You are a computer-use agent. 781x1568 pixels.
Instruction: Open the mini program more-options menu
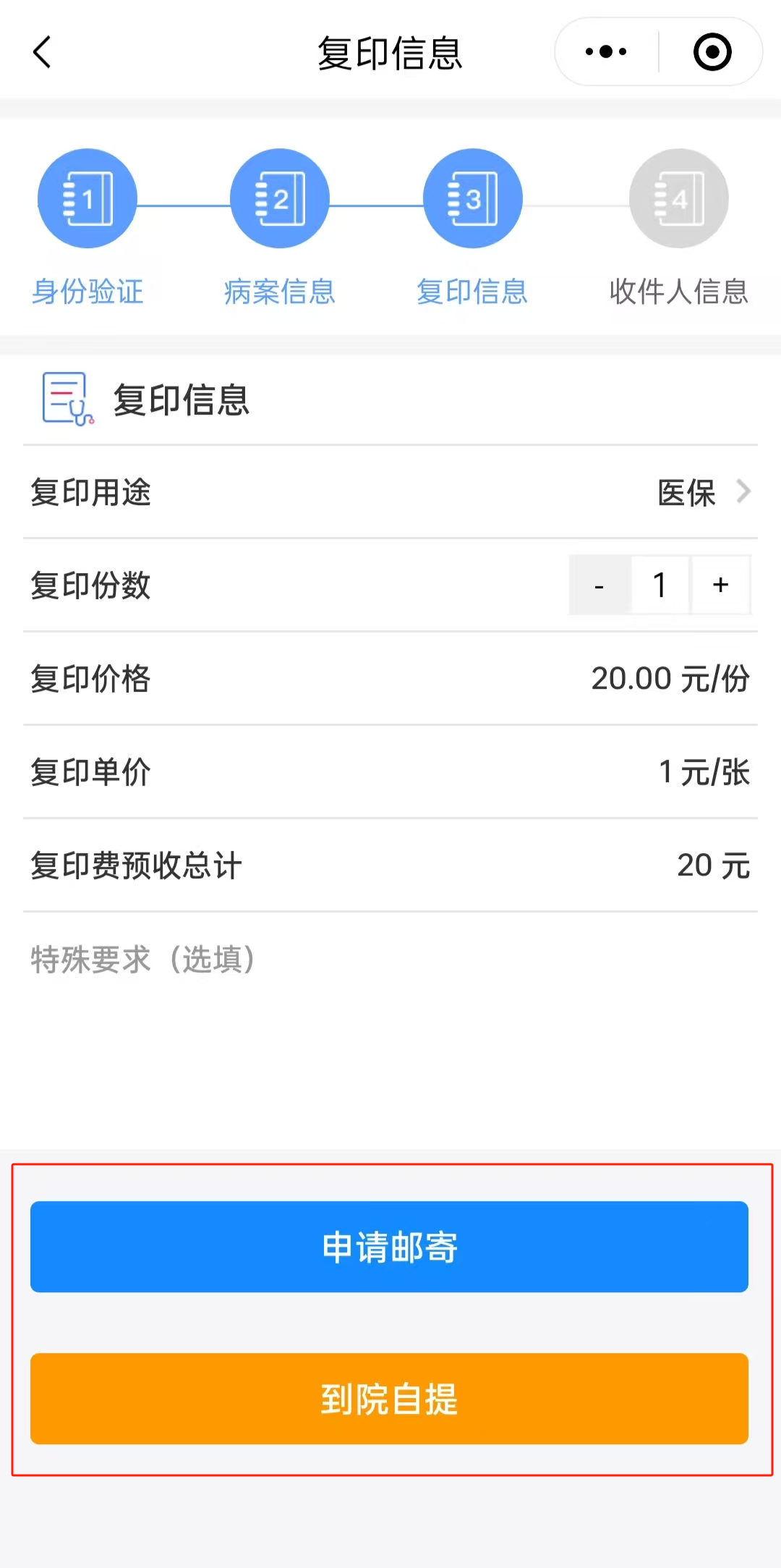pyautogui.click(x=606, y=52)
